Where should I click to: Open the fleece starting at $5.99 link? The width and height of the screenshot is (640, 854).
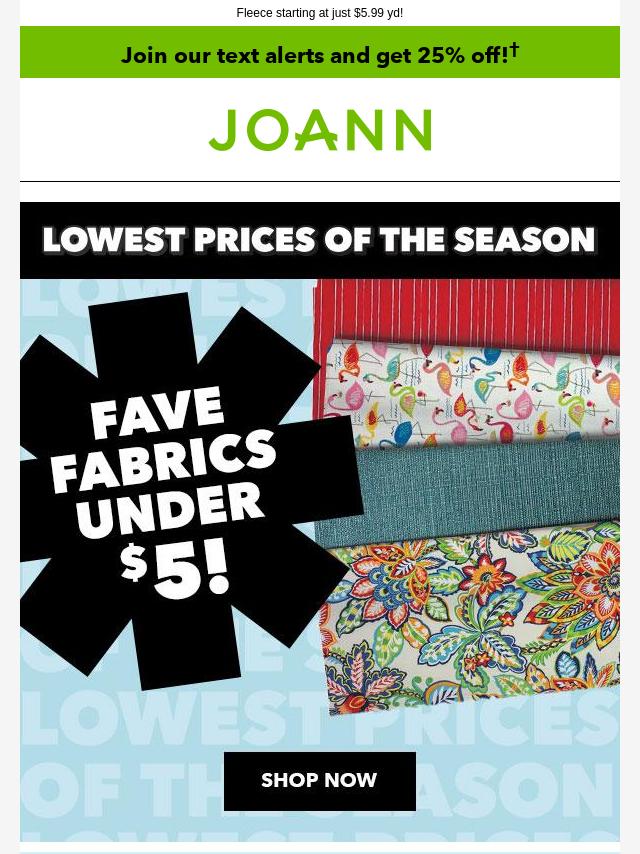[x=319, y=13]
